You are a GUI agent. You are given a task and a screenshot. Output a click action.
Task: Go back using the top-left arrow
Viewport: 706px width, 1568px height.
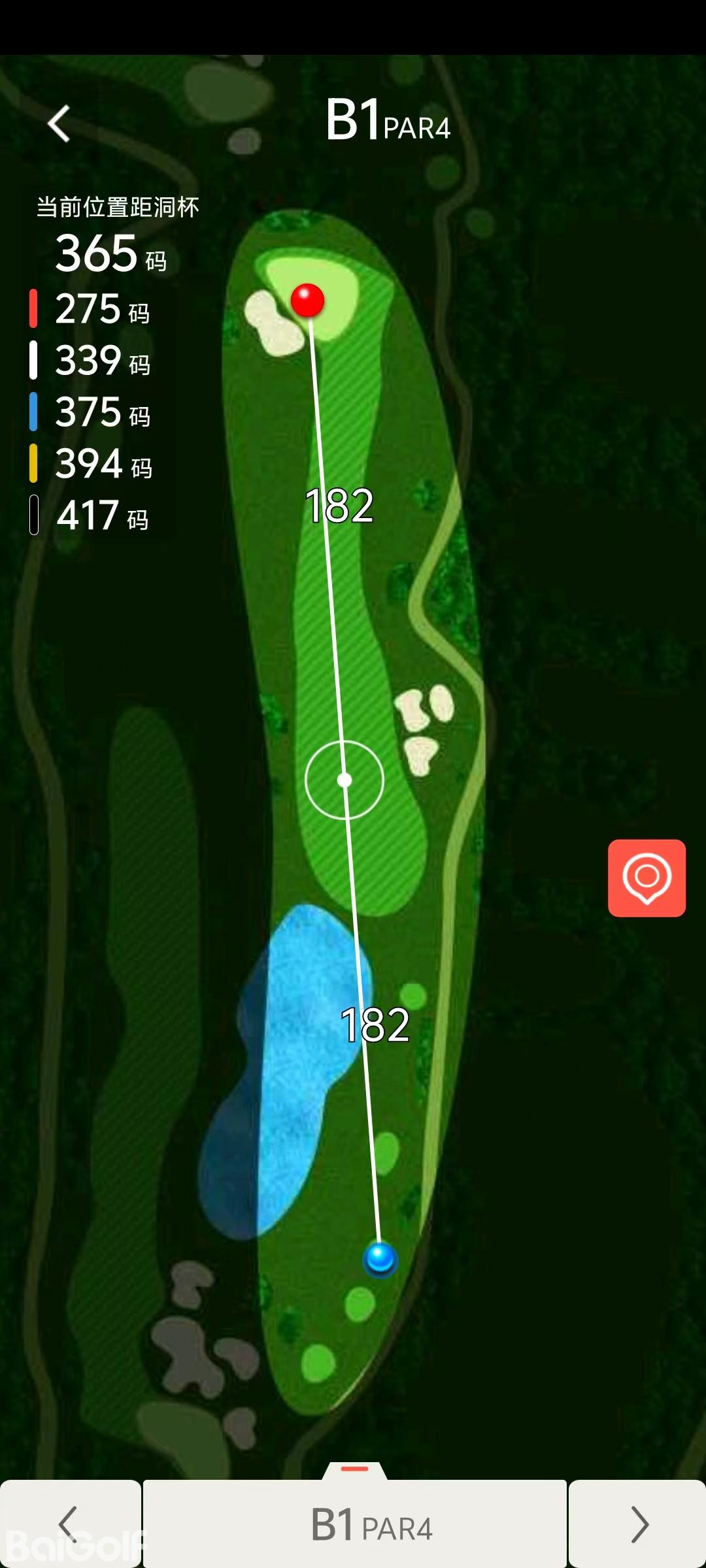tap(59, 123)
